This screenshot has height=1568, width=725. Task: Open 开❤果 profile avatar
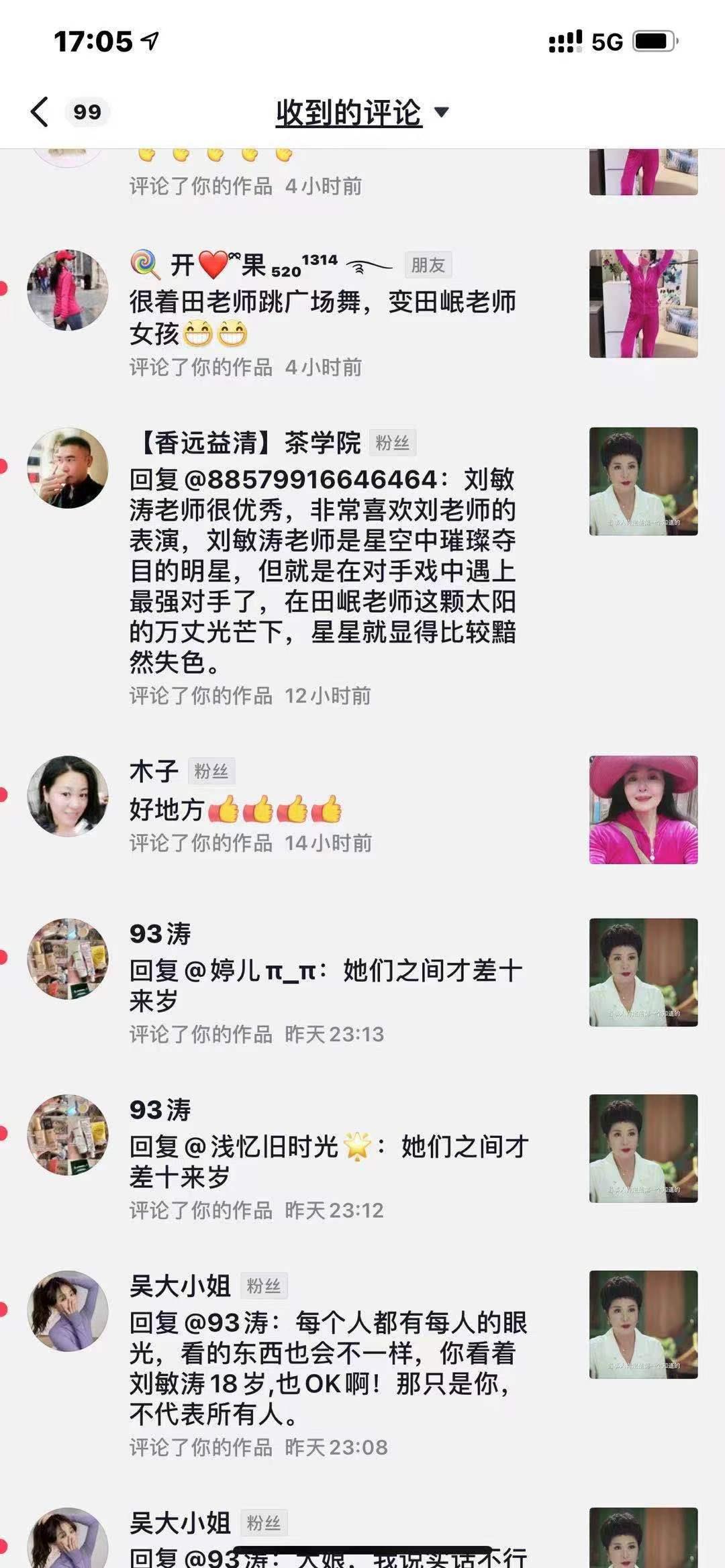click(67, 290)
